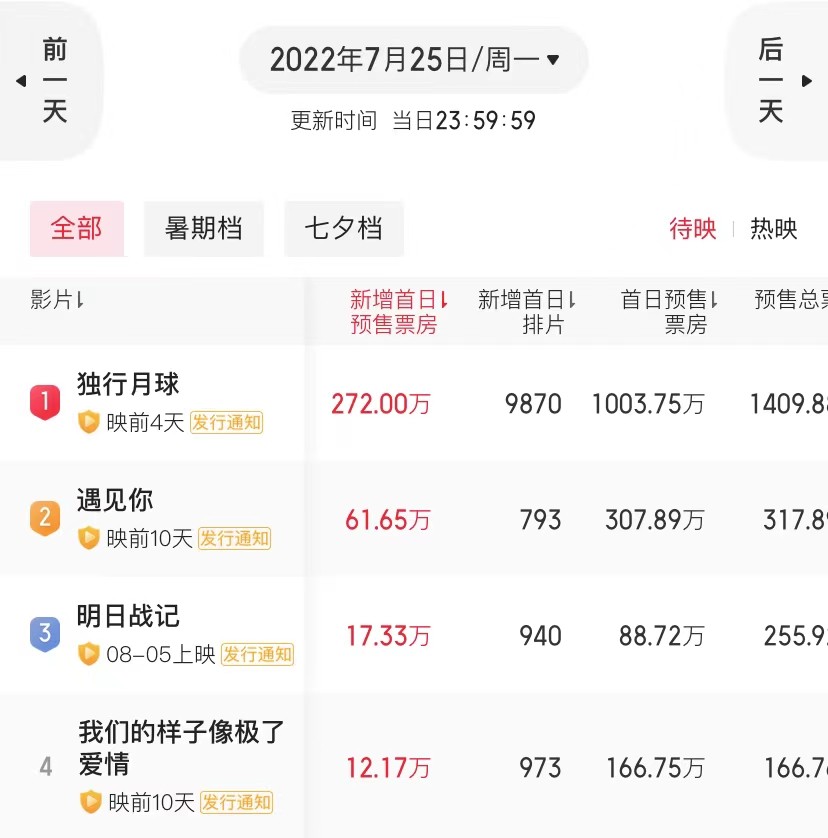This screenshot has width=828, height=838.
Task: Switch to the 七夕档 tab
Action: pos(343,228)
